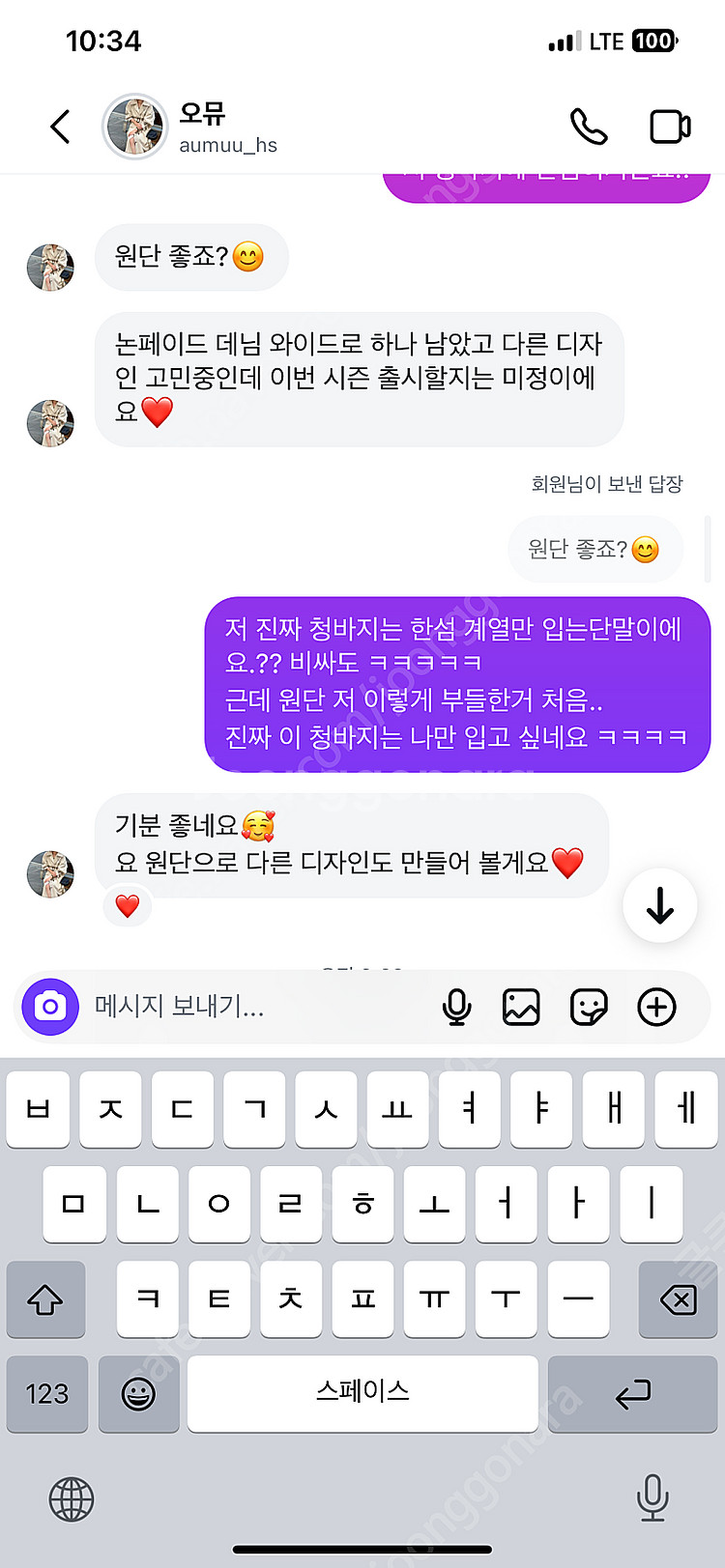Open the camera in message bar
The width and height of the screenshot is (725, 1568).
[50, 1007]
